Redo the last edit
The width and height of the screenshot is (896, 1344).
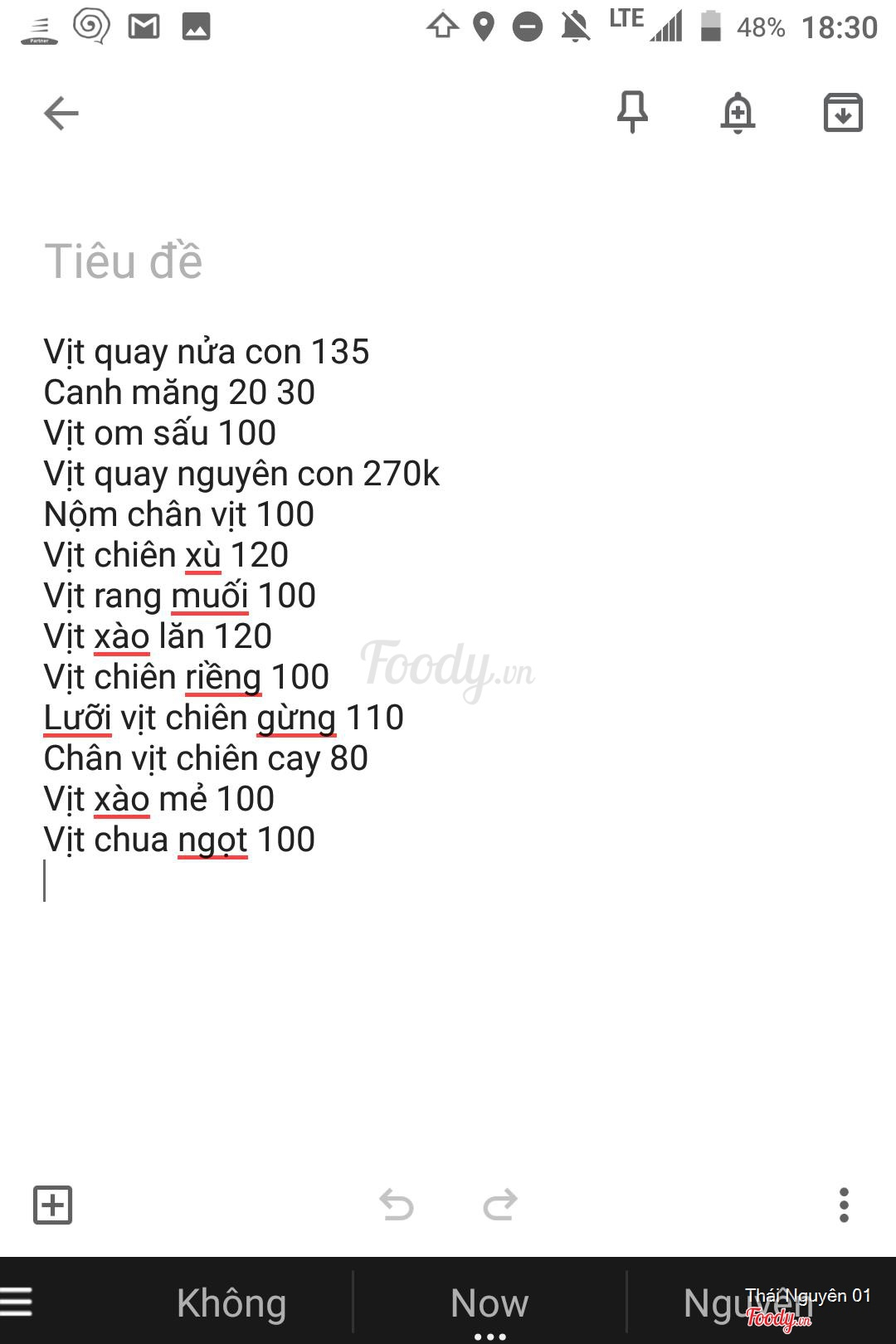click(500, 1205)
